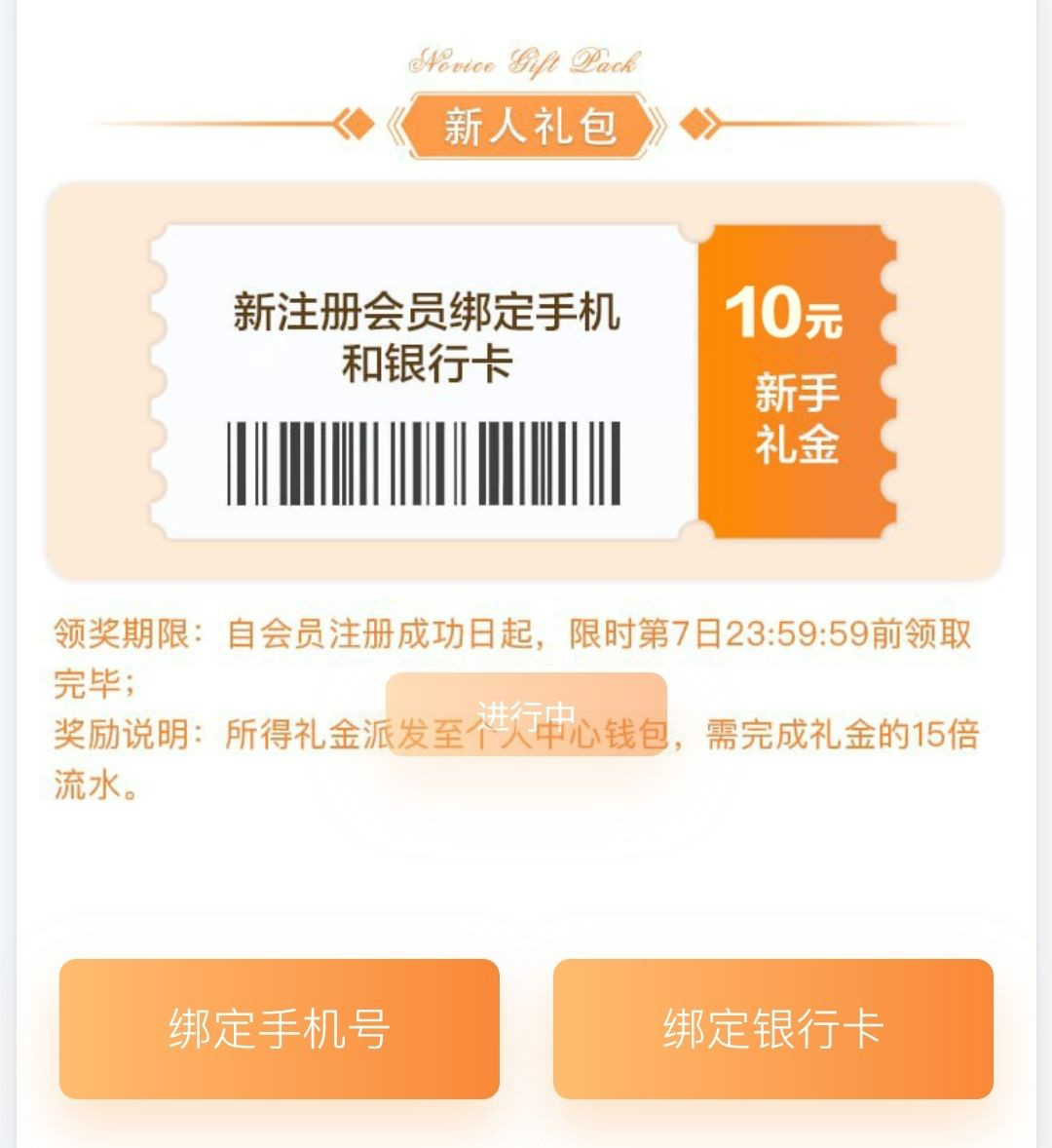Tap the 绑定手机号 button

pos(279,1028)
